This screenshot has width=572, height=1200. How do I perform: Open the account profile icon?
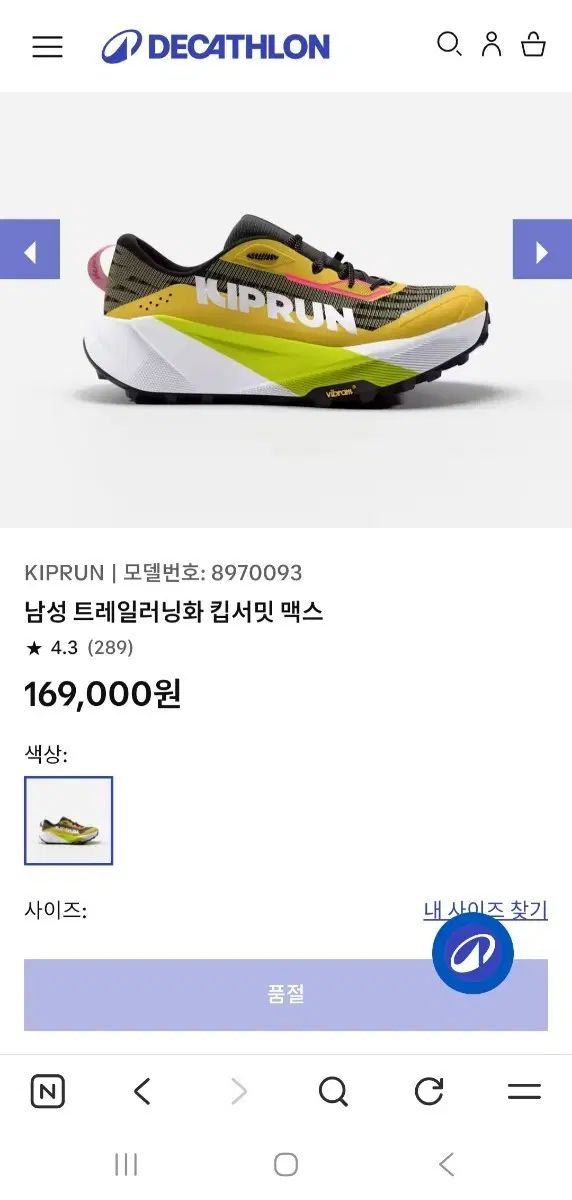(491, 44)
